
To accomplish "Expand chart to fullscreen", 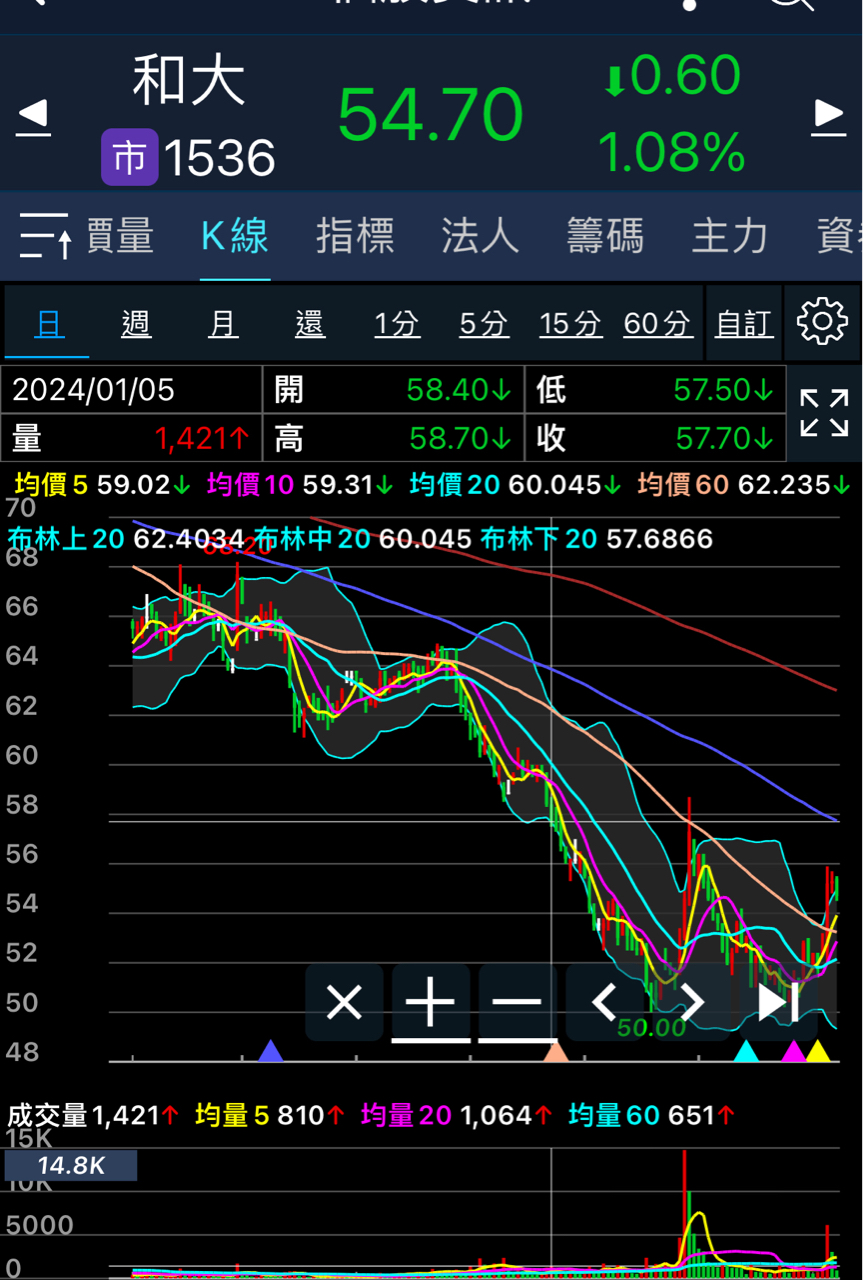I will pyautogui.click(x=824, y=413).
